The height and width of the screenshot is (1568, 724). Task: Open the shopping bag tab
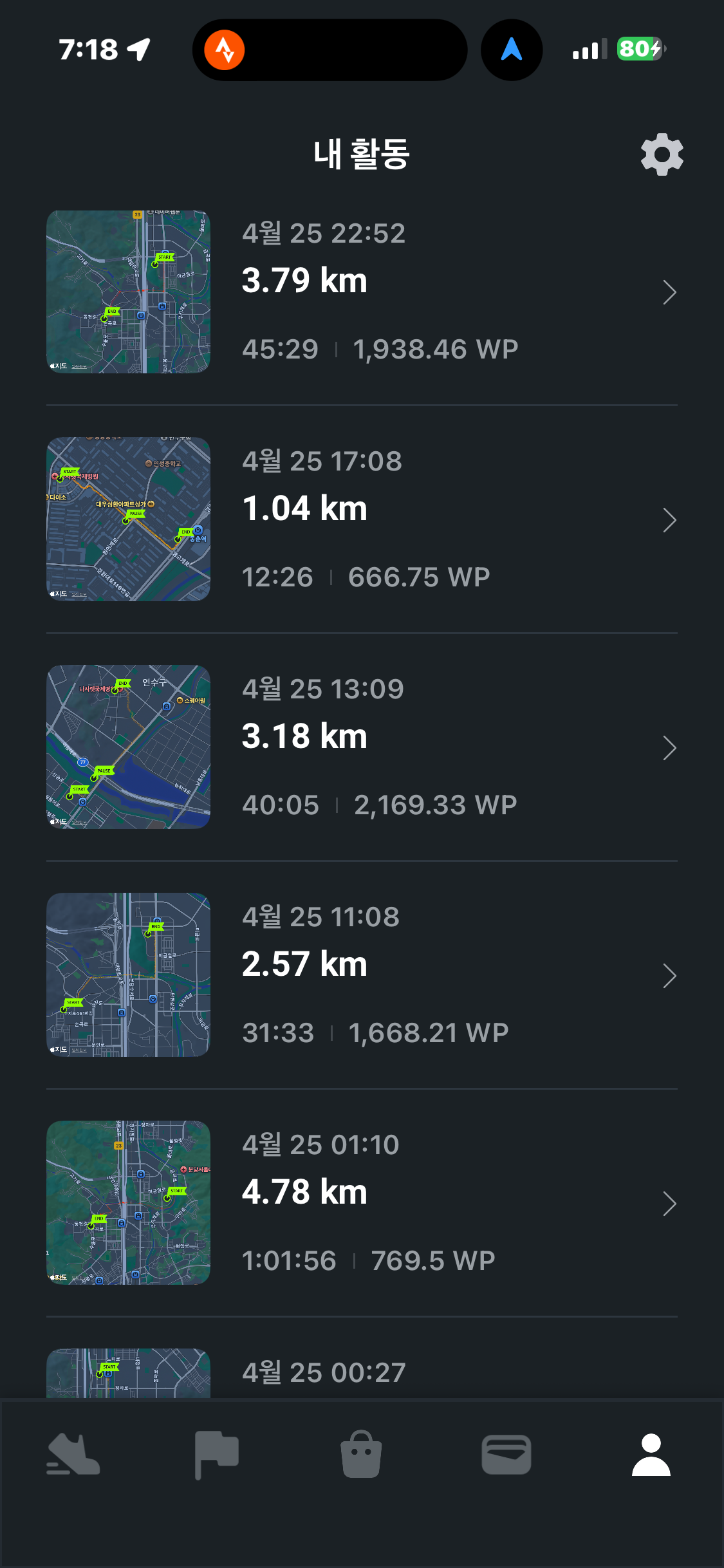tap(361, 1455)
